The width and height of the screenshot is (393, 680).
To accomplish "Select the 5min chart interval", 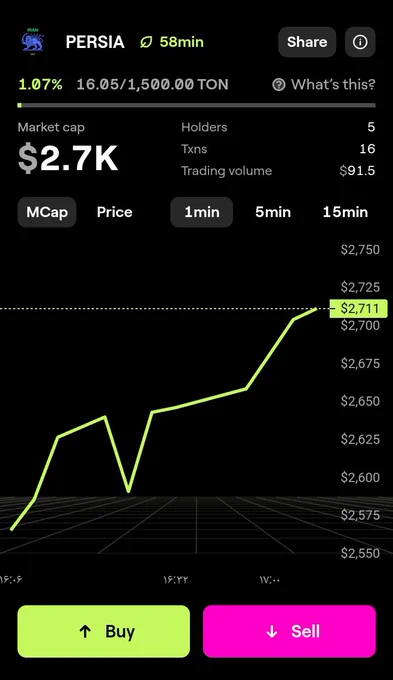I will pos(273,212).
